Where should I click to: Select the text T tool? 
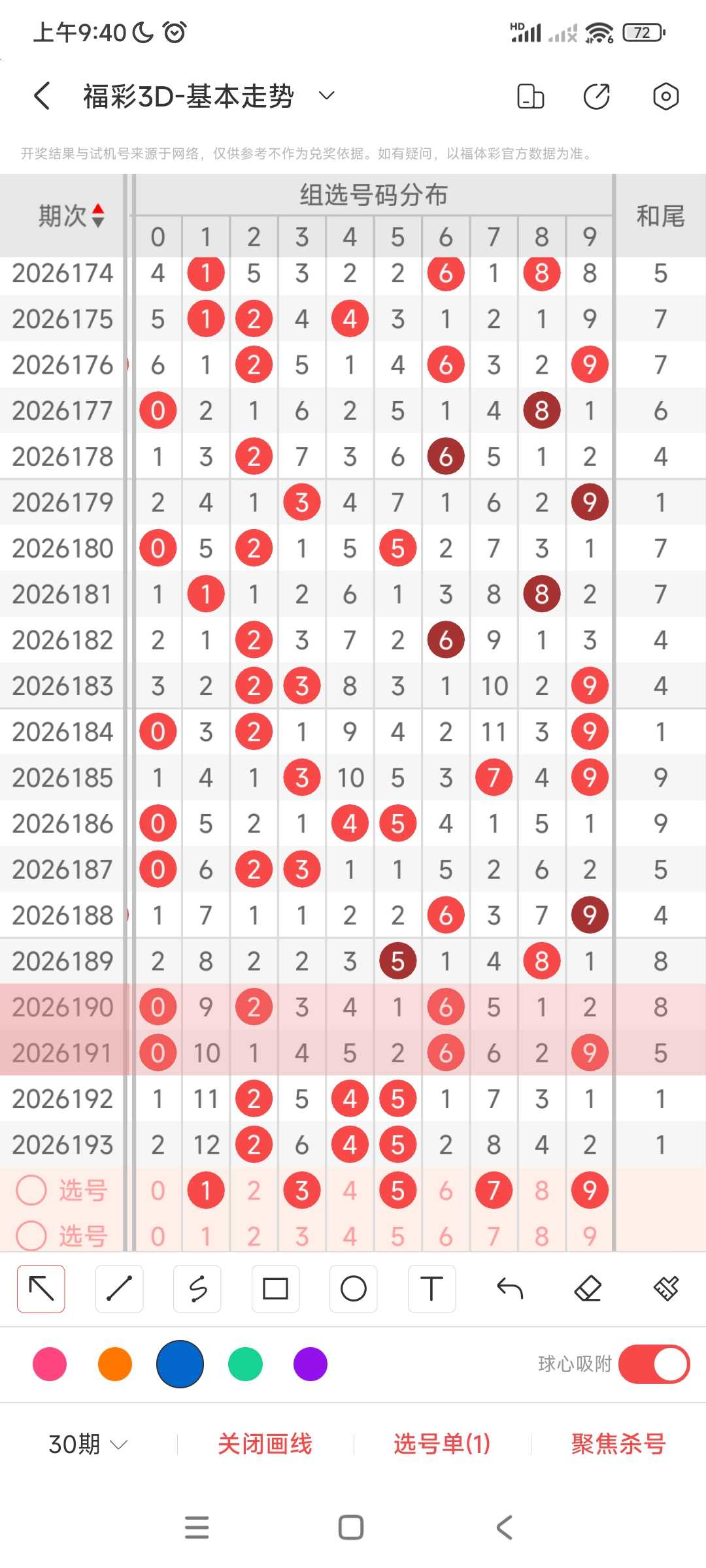431,1288
